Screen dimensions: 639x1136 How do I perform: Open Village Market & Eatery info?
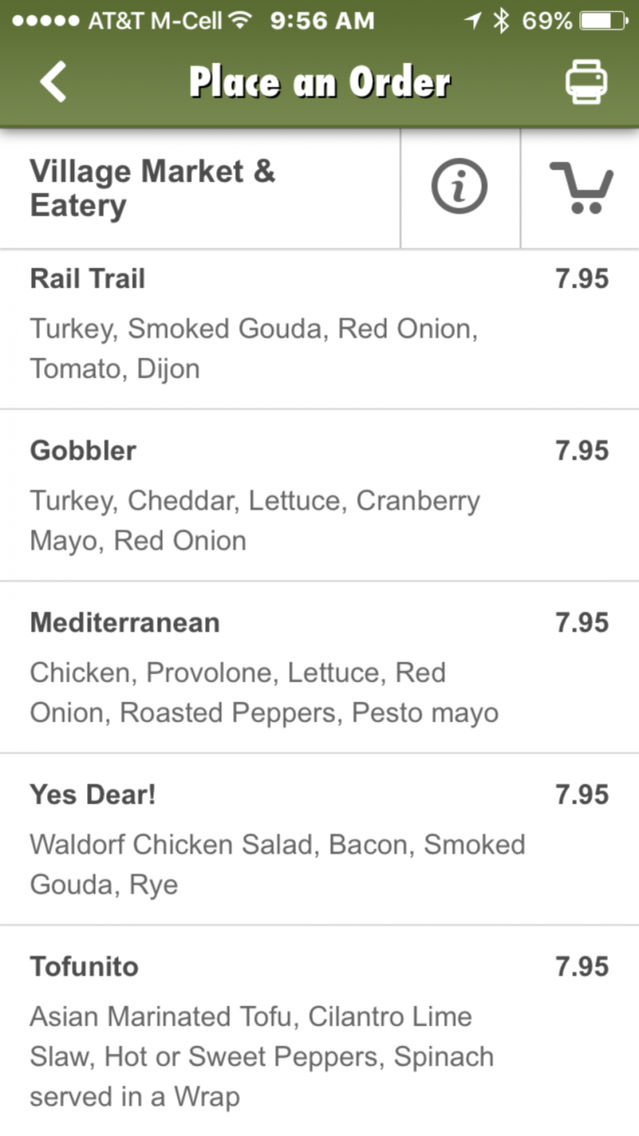[x=459, y=188]
